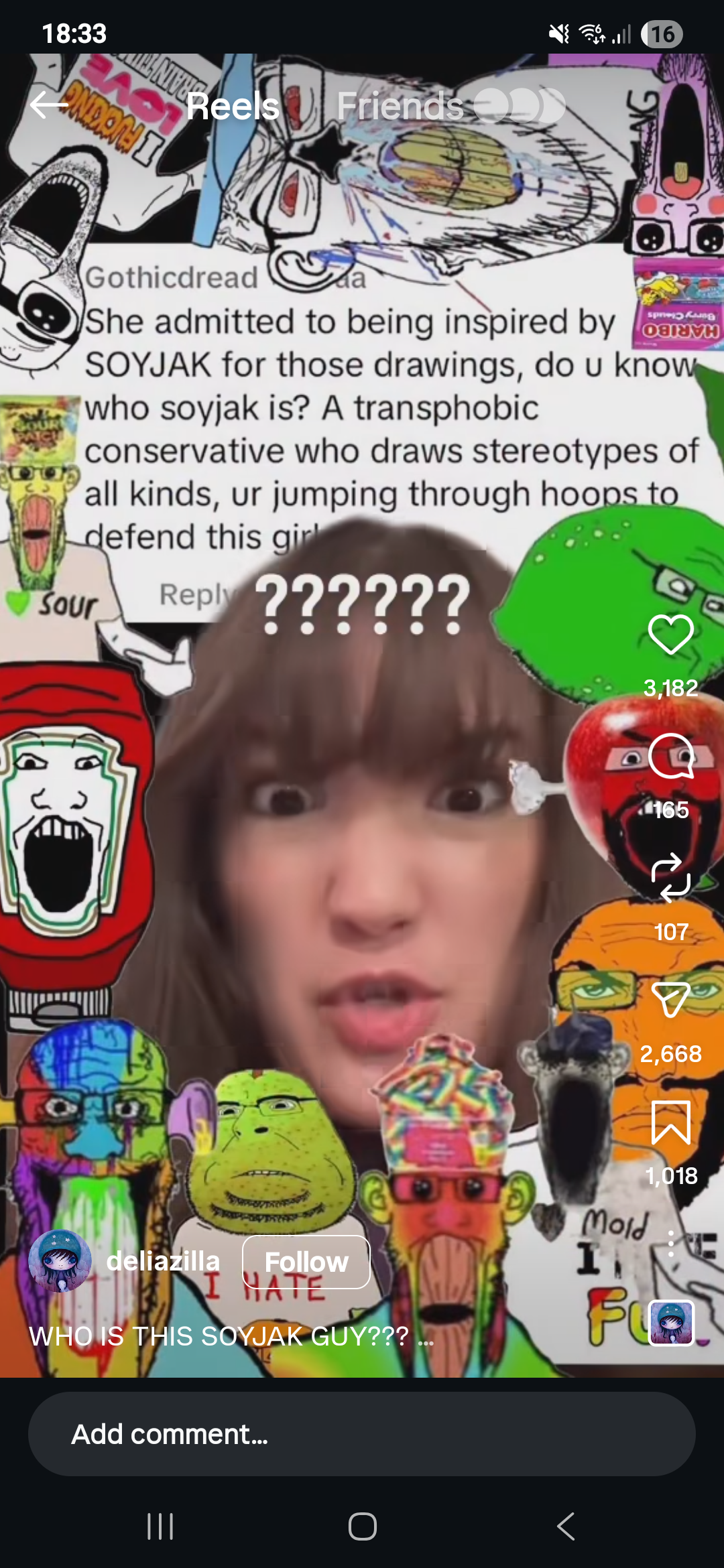The height and width of the screenshot is (1568, 724).
Task: Open the comments on this reel
Action: [x=670, y=756]
